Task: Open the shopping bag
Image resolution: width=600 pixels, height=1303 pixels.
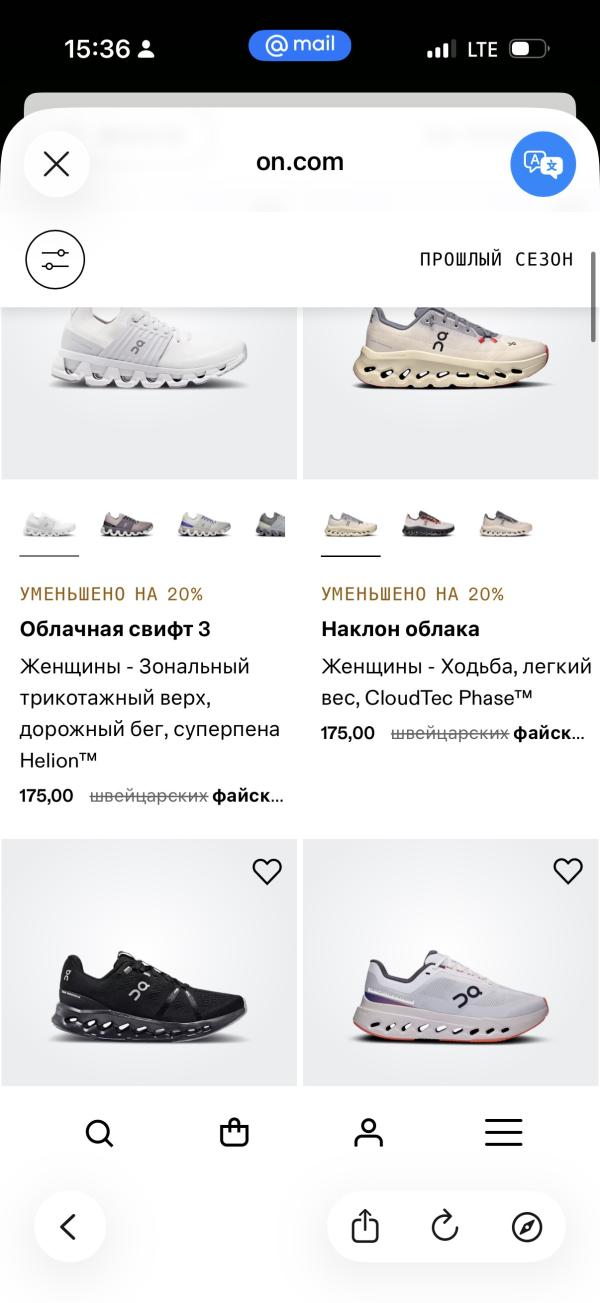Action: [x=234, y=1133]
